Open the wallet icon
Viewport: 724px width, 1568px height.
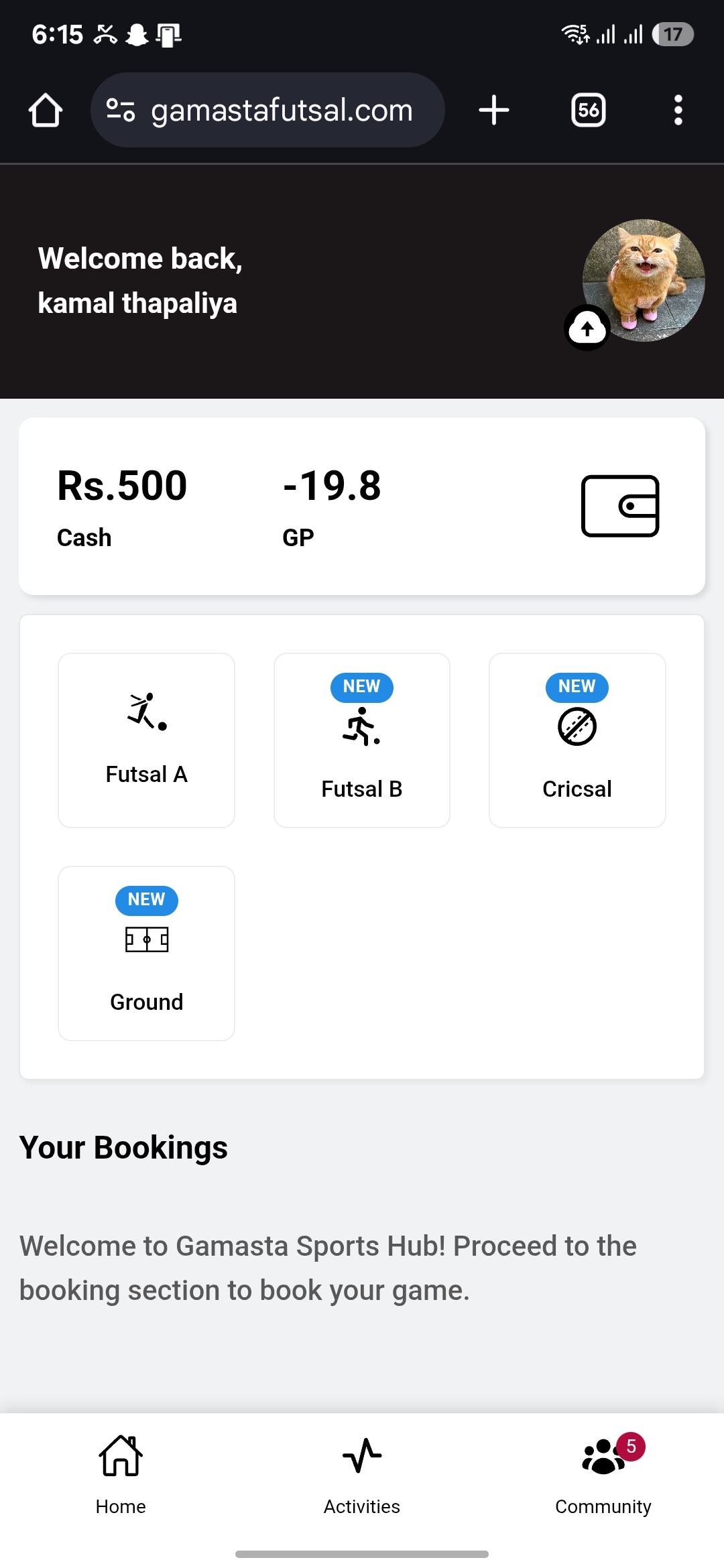(620, 506)
